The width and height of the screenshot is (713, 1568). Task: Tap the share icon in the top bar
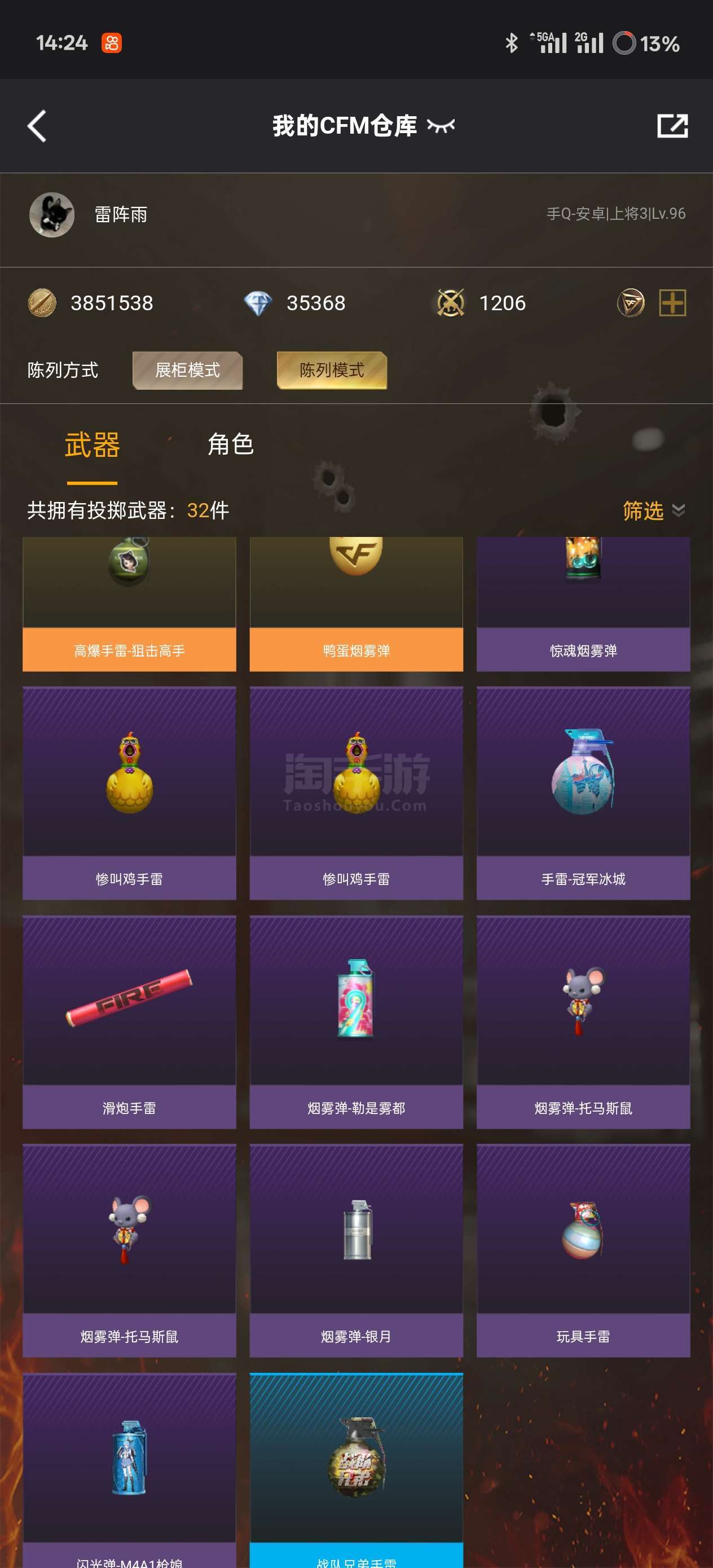click(x=672, y=126)
